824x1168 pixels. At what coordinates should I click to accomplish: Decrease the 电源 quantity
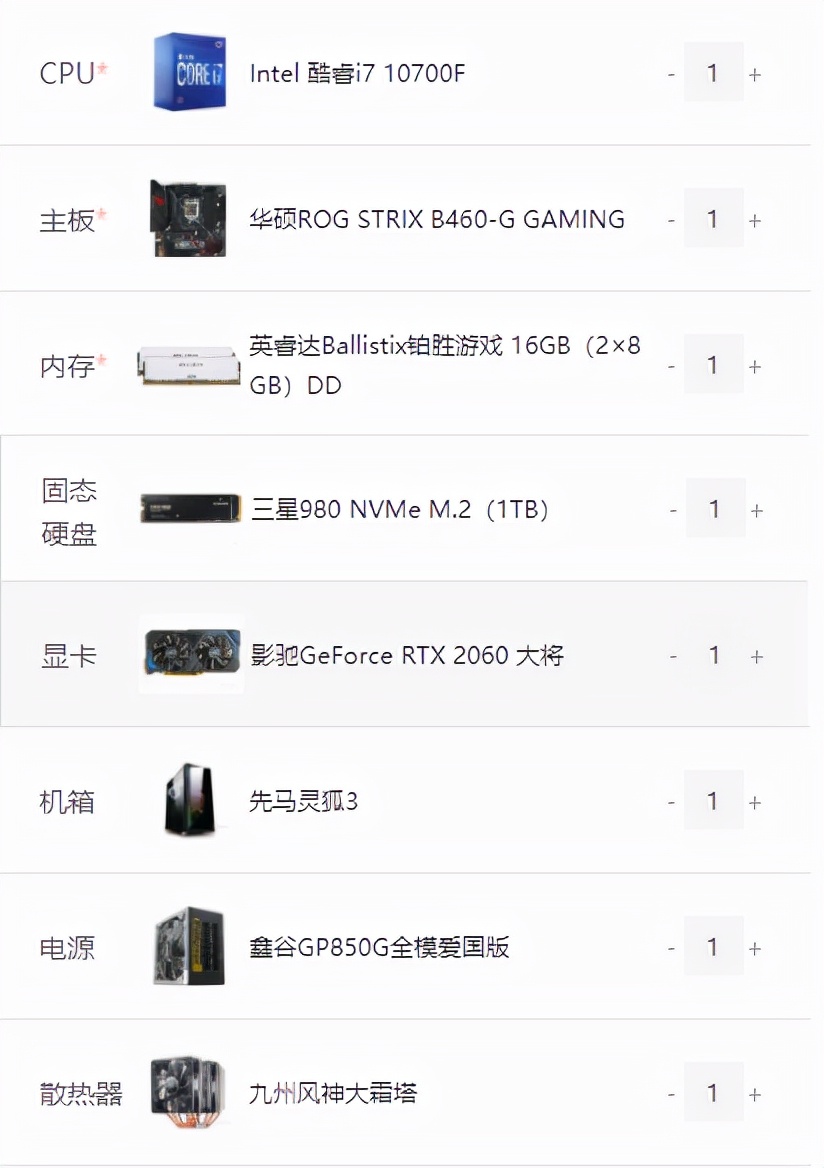[672, 949]
